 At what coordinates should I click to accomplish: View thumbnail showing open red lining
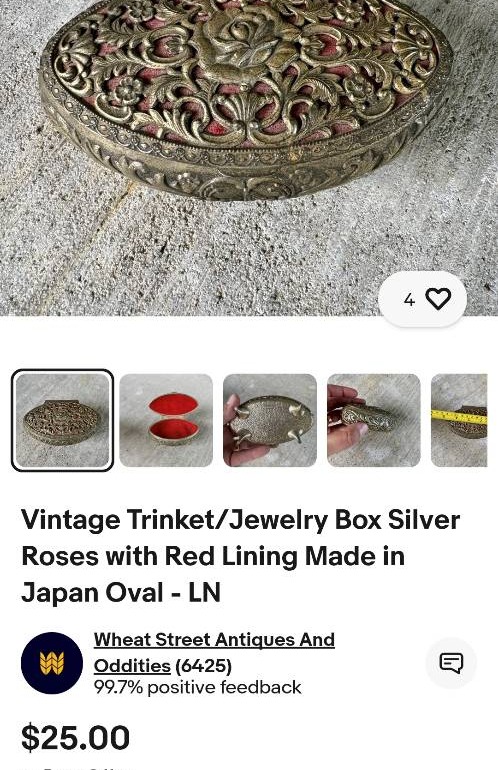tap(166, 420)
